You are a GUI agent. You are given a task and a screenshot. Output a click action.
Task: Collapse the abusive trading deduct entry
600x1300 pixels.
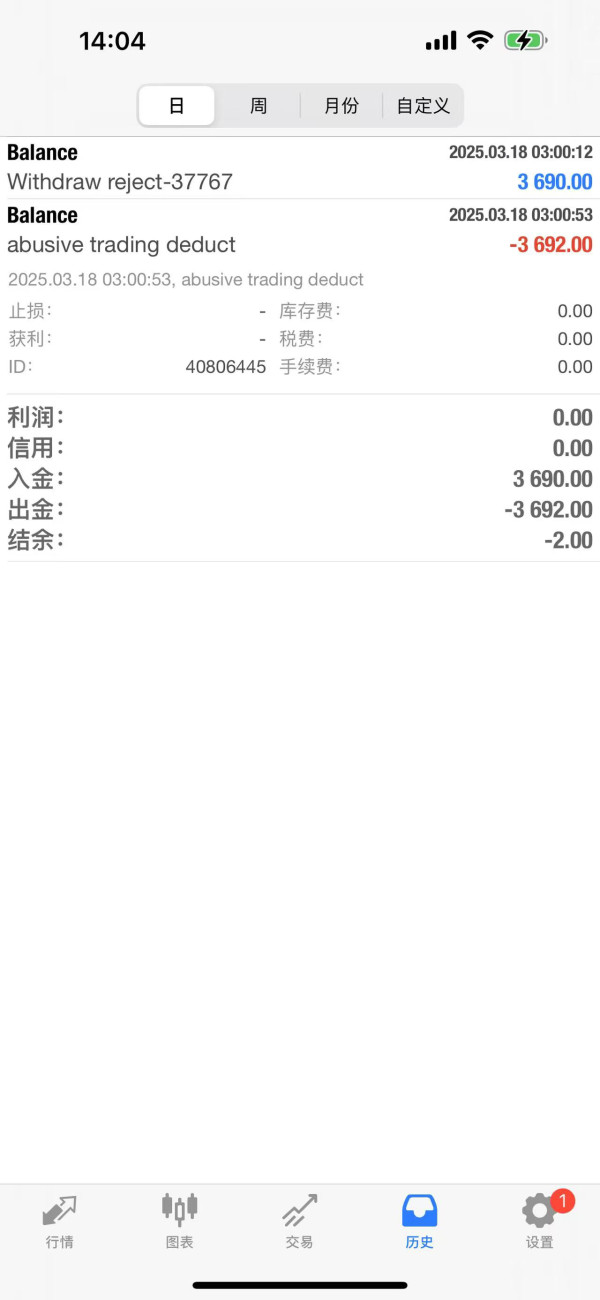(300, 231)
